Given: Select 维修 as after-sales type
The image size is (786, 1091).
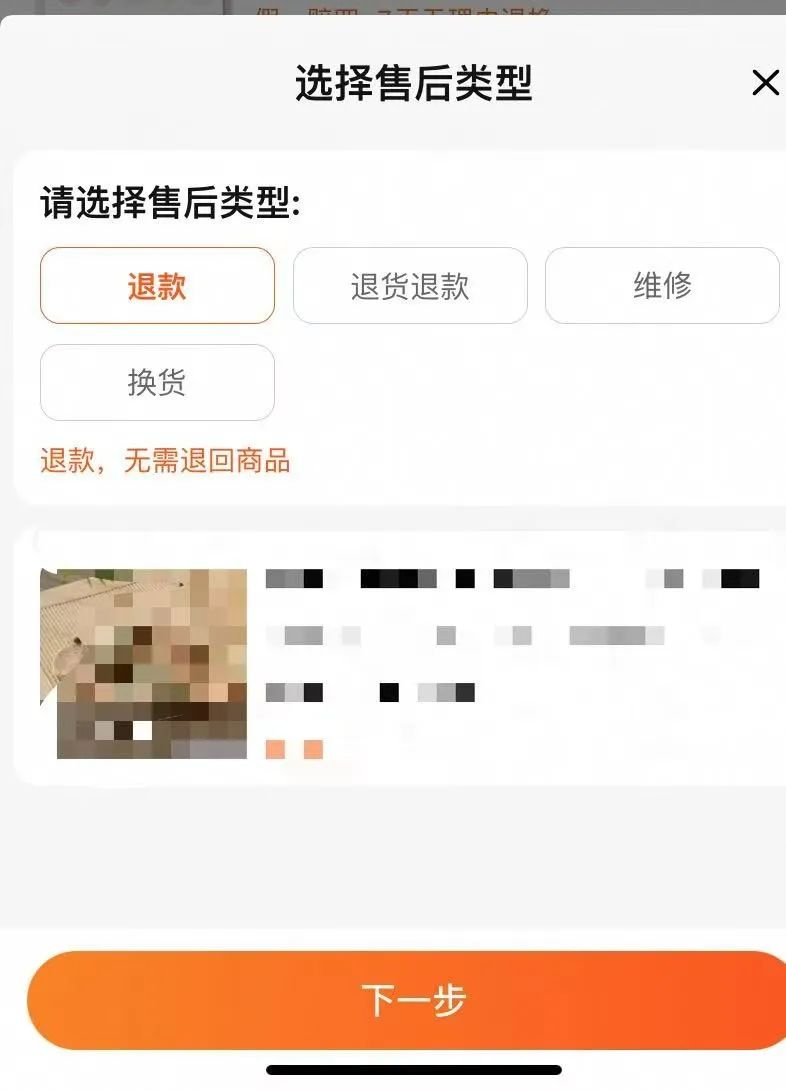Looking at the screenshot, I should 662,285.
